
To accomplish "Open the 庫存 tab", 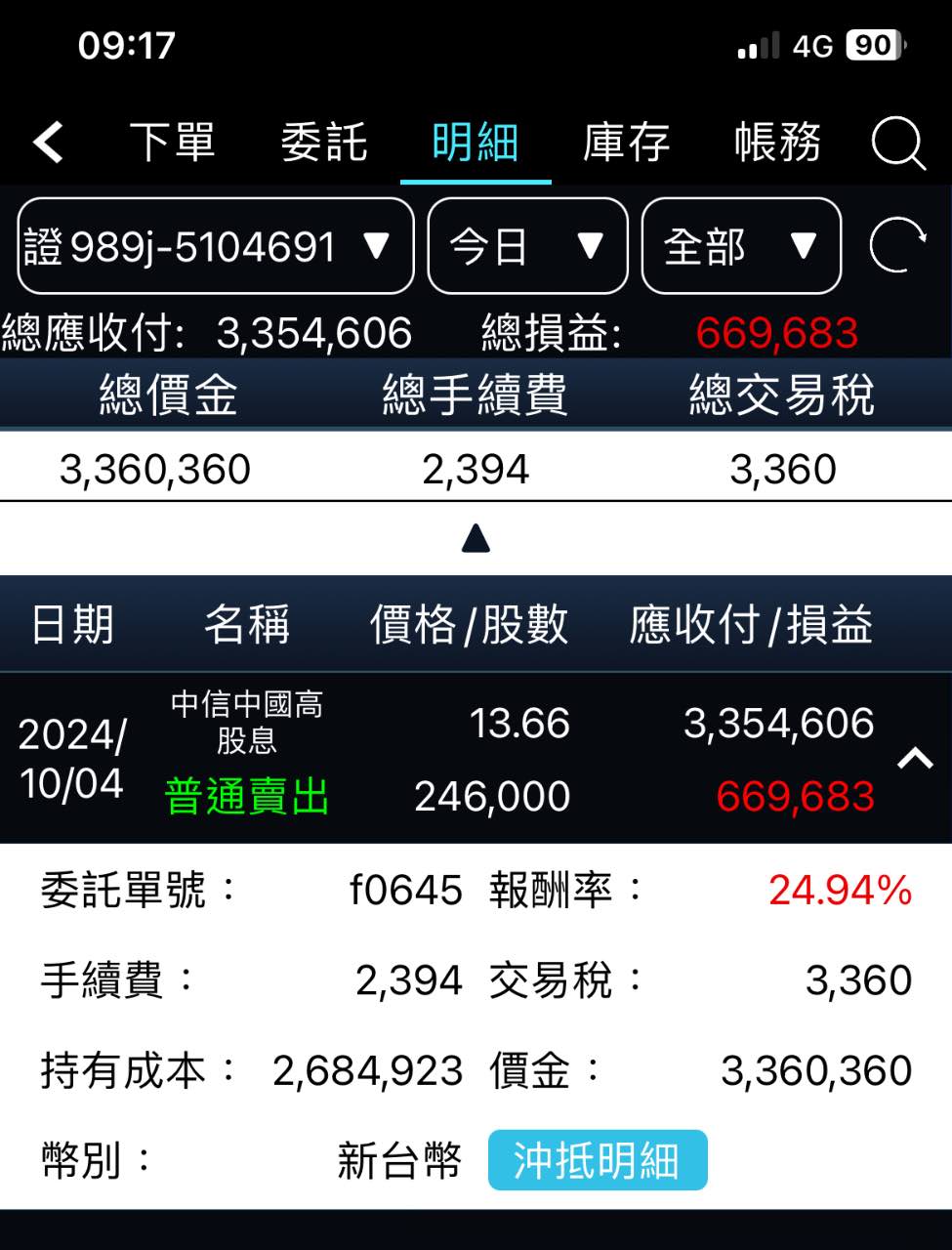I will tap(626, 143).
